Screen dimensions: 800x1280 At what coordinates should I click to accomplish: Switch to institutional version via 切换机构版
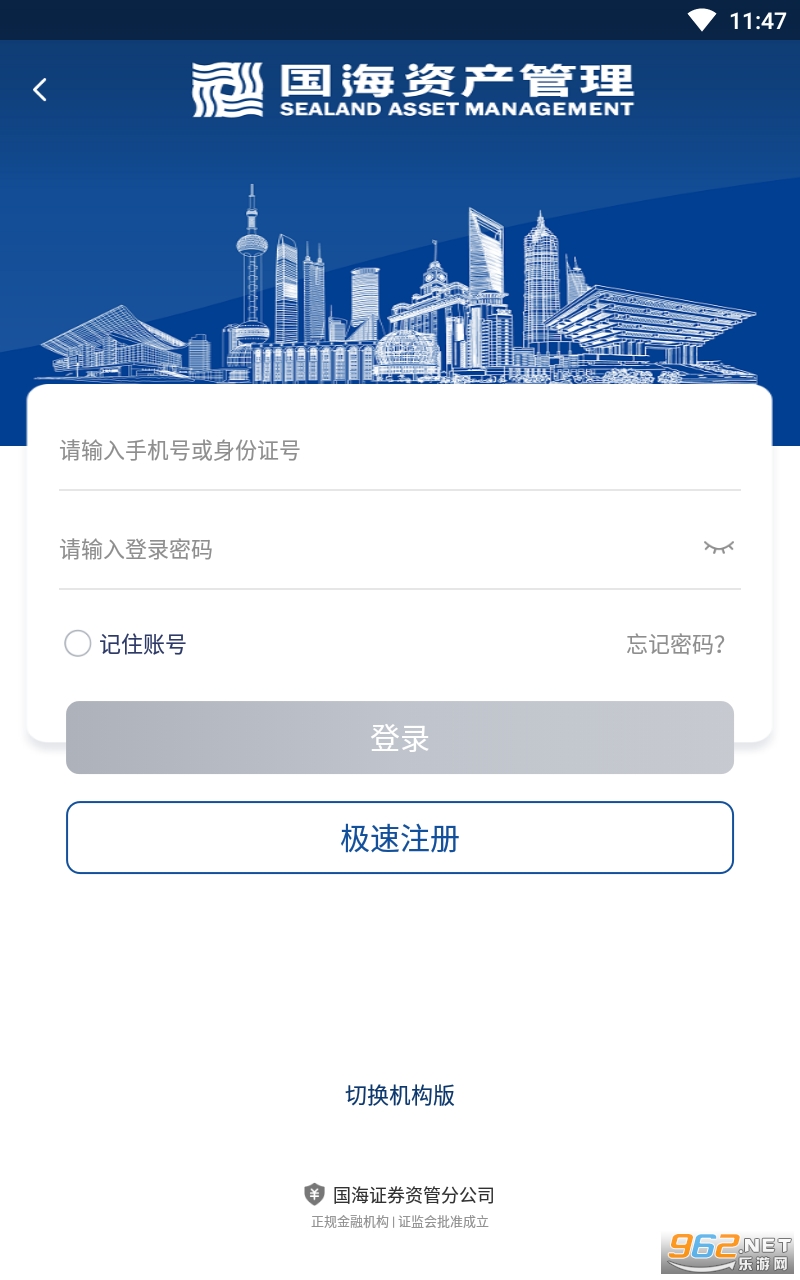point(400,1095)
